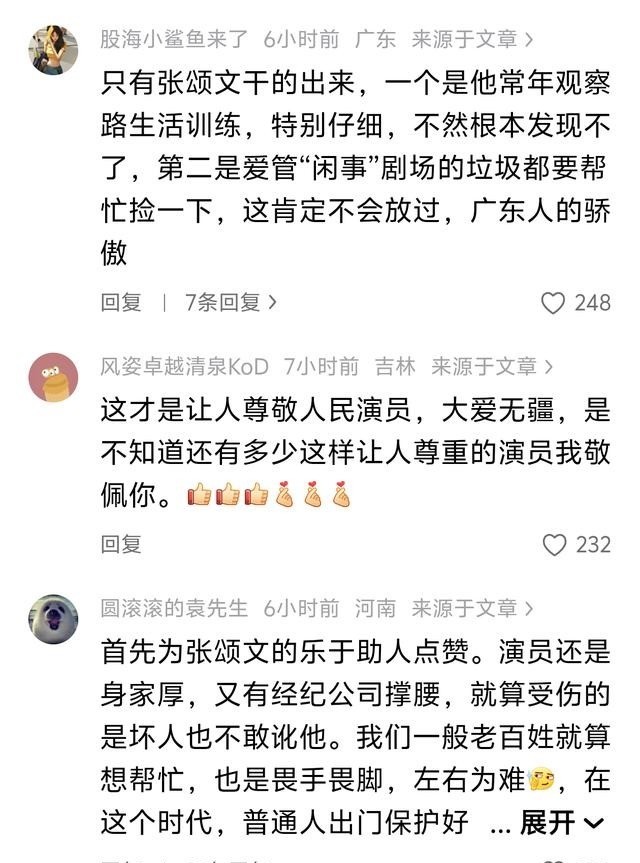
Task: Open username 股海小鲨鱼来了
Action: click(x=174, y=40)
